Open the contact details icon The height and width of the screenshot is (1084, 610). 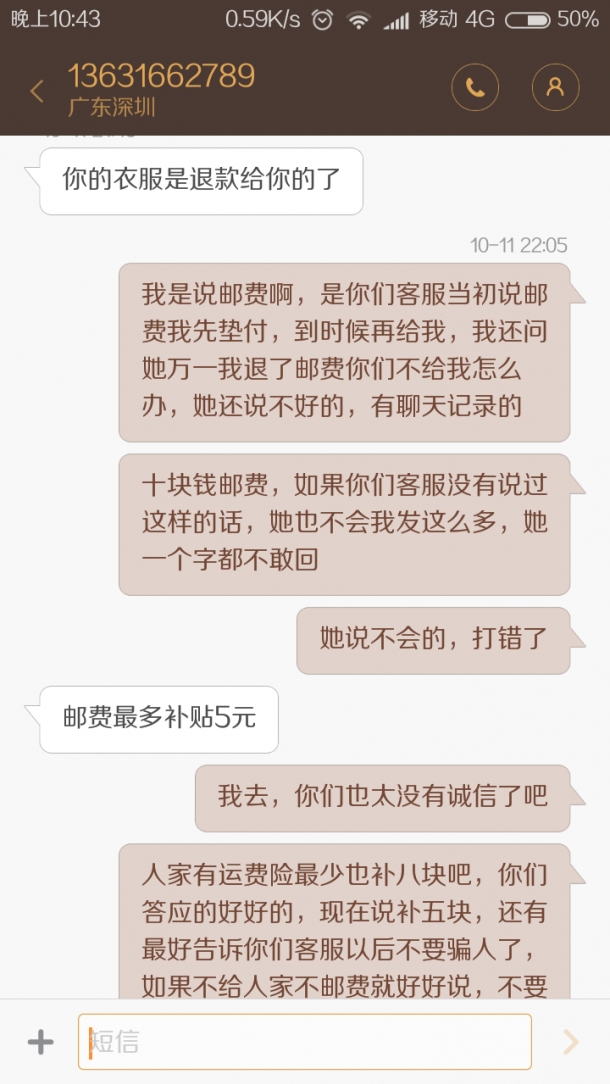tap(555, 88)
